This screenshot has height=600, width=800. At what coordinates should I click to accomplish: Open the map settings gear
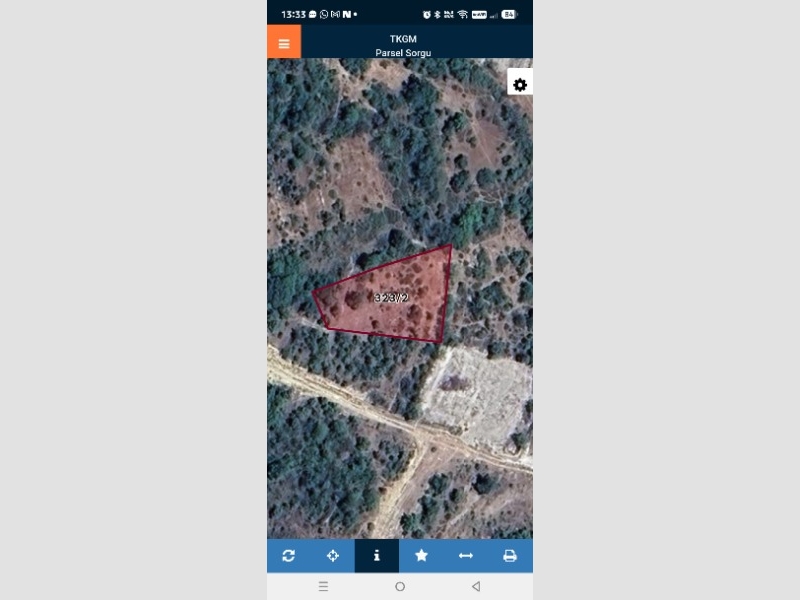[520, 85]
